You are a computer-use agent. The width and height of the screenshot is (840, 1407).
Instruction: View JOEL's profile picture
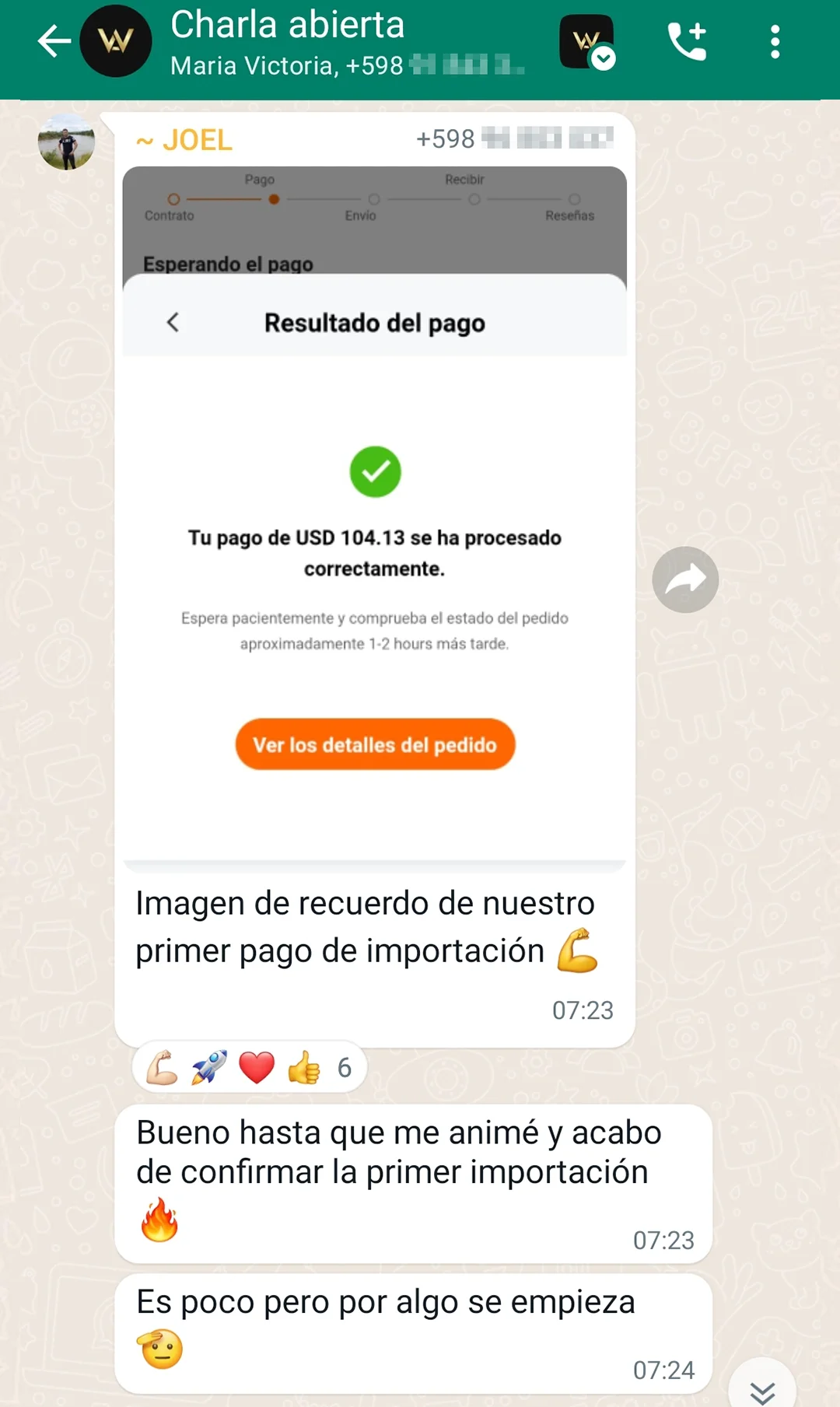(x=66, y=142)
